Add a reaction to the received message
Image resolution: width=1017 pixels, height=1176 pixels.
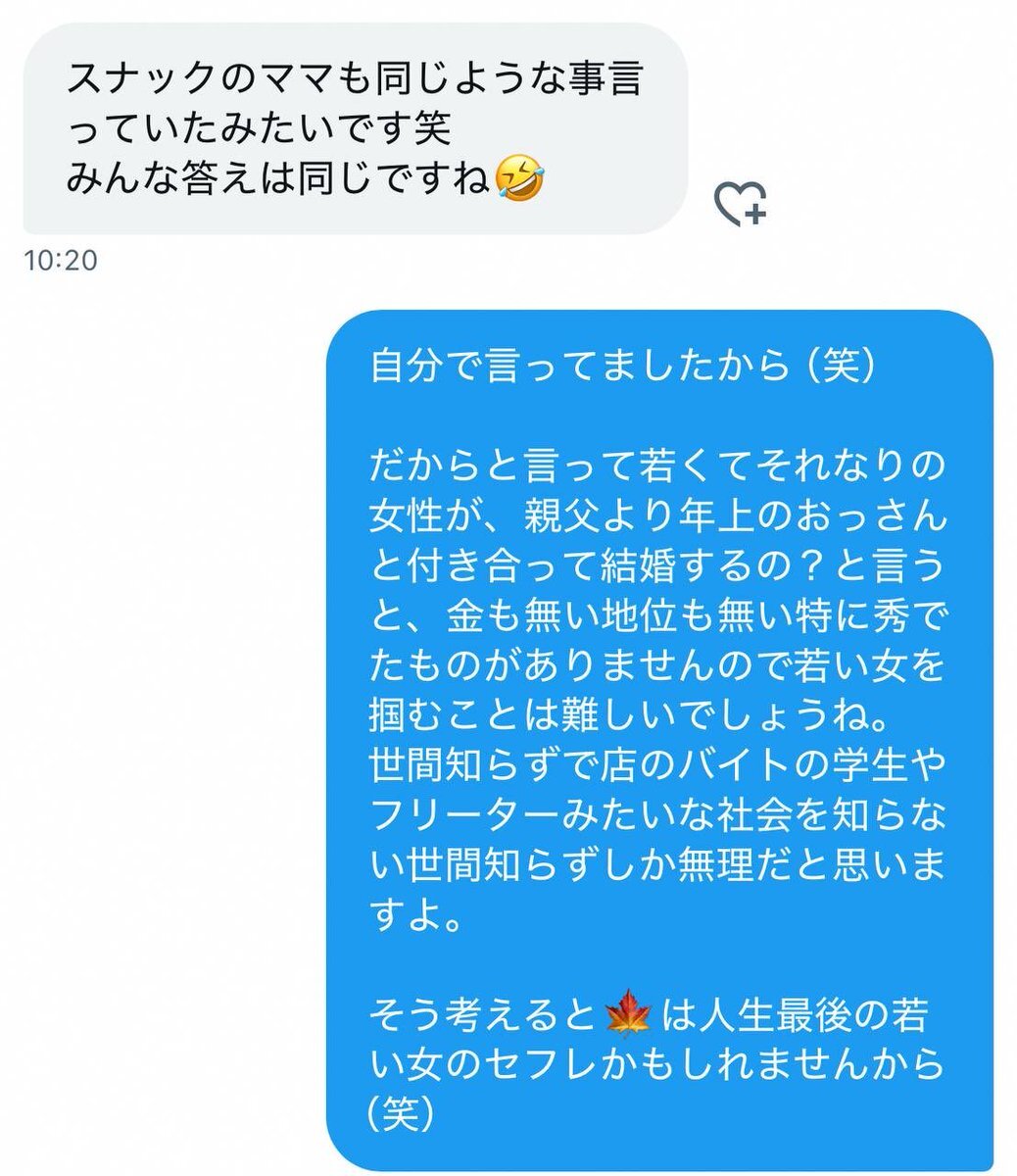(x=740, y=204)
